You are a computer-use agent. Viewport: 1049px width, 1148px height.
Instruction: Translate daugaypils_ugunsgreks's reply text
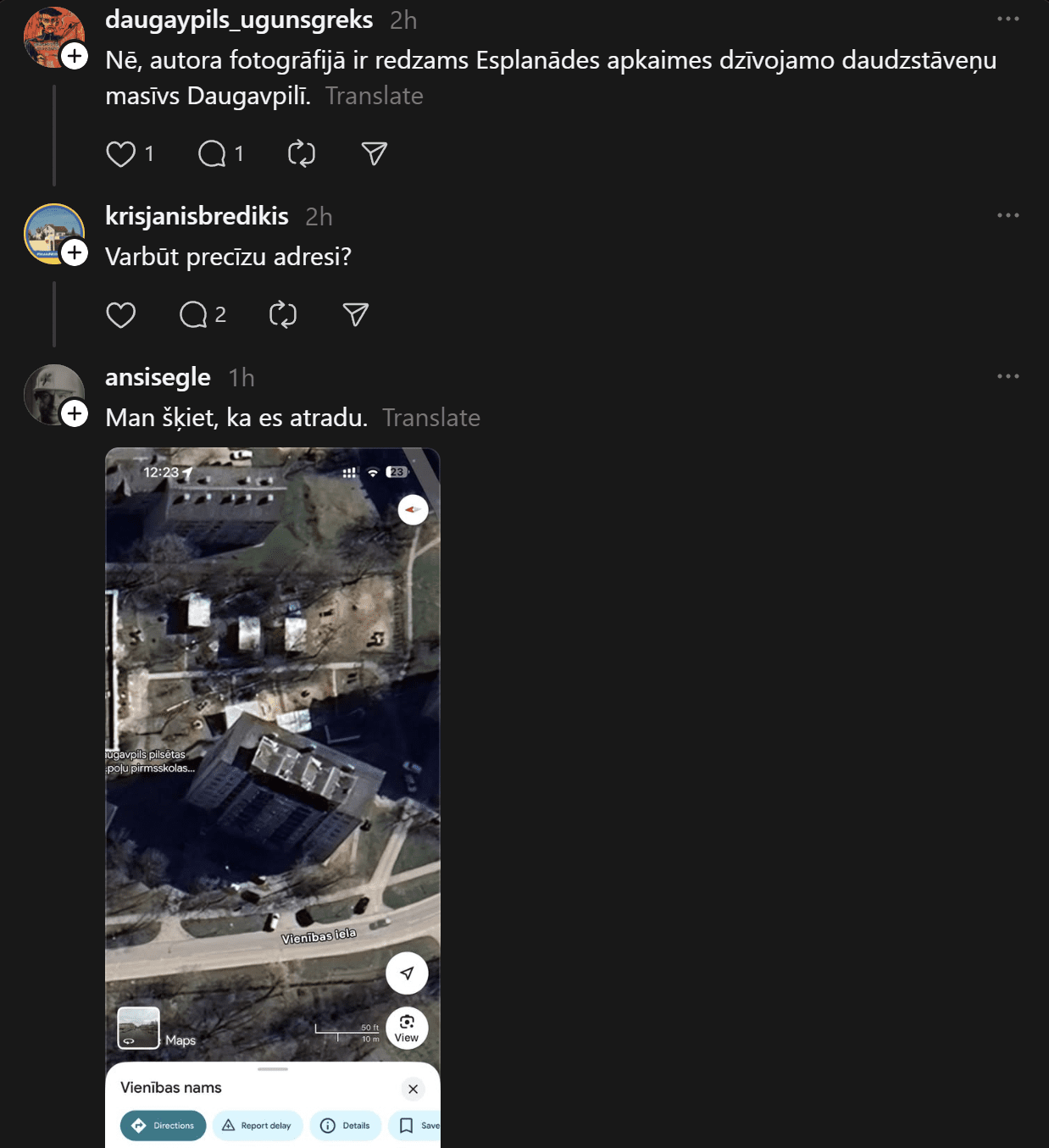tap(374, 96)
